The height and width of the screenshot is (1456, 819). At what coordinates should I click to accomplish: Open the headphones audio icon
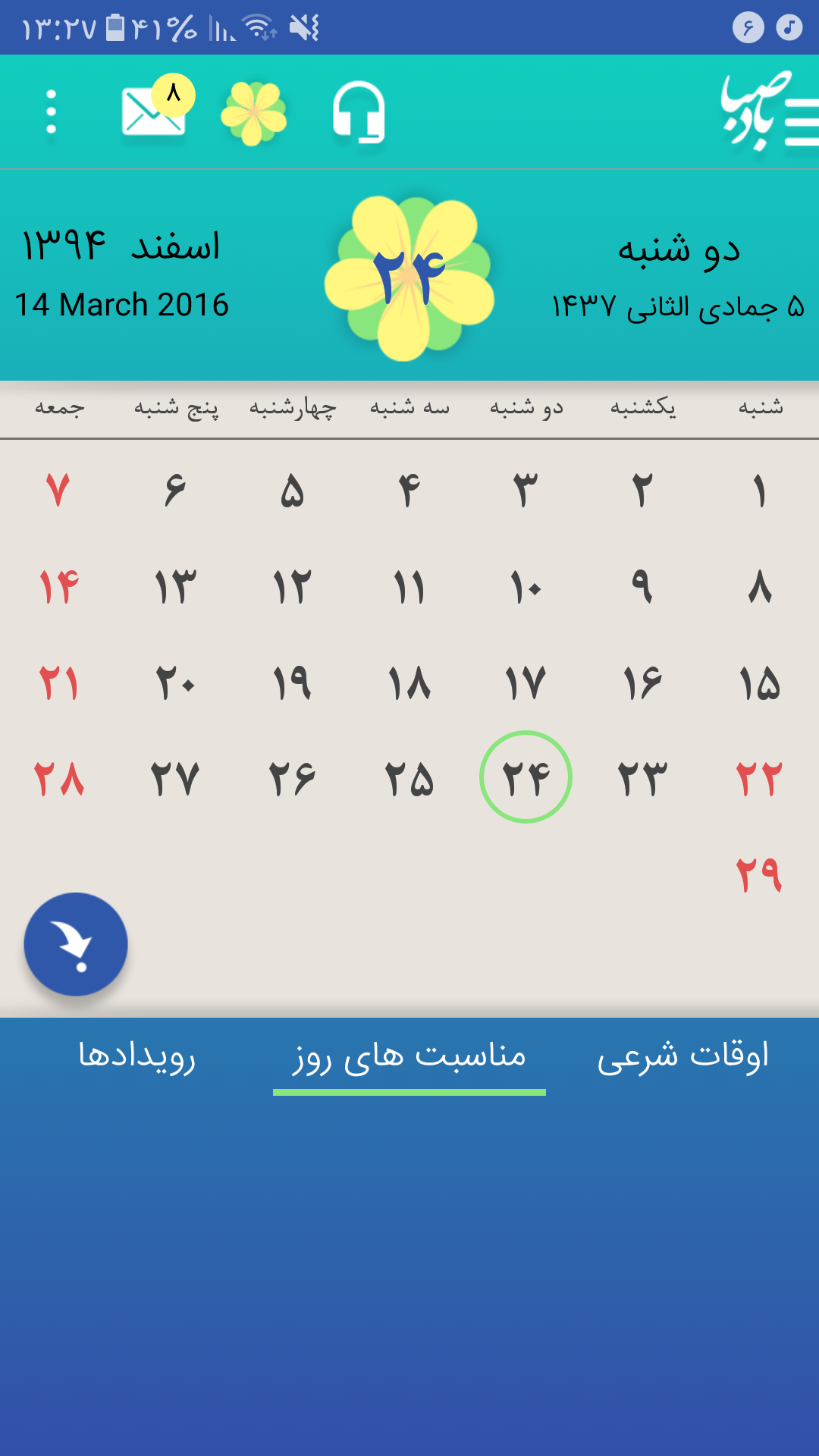(x=359, y=113)
